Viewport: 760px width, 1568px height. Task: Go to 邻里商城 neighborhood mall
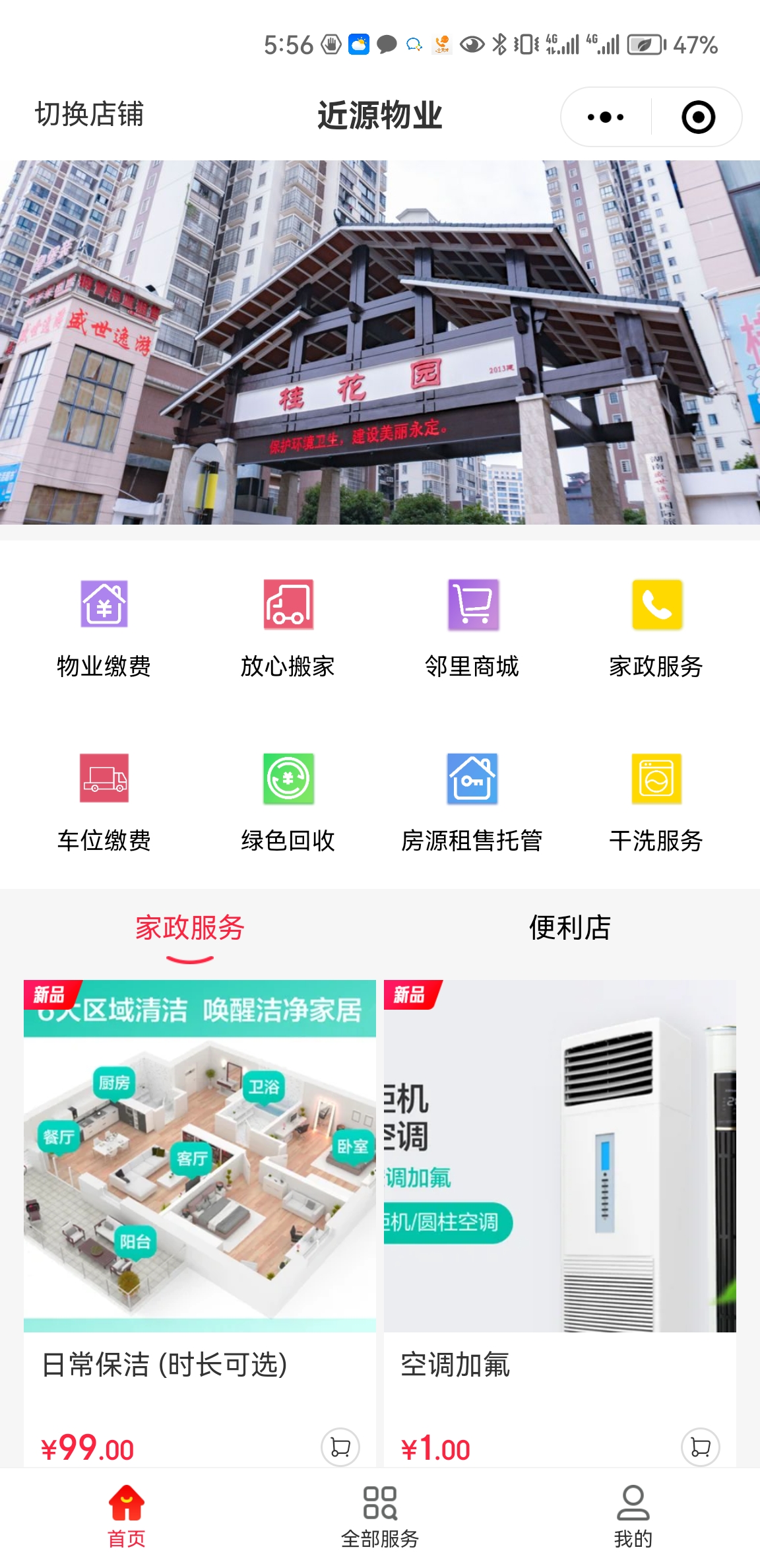click(472, 628)
